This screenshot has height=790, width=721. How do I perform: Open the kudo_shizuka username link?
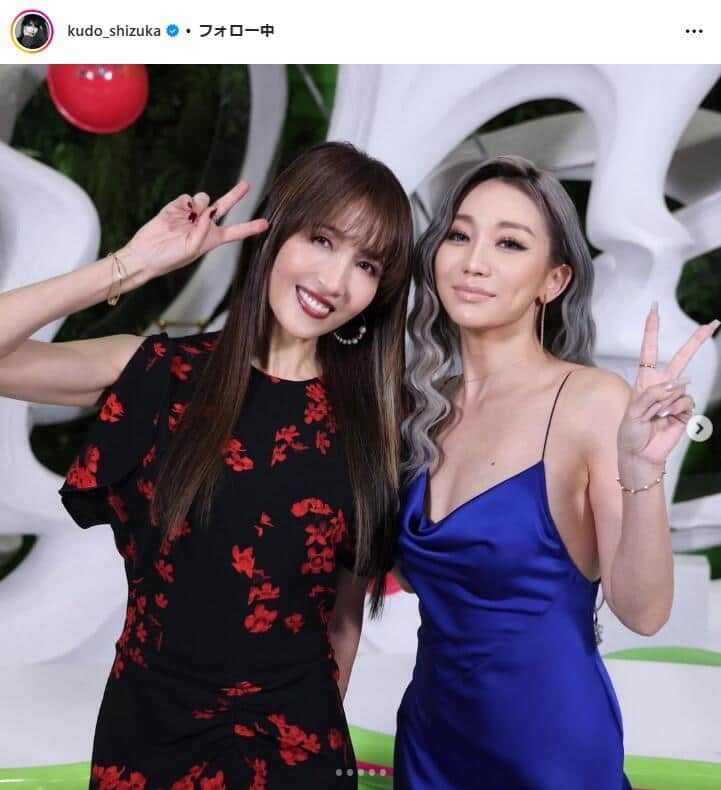tap(114, 31)
